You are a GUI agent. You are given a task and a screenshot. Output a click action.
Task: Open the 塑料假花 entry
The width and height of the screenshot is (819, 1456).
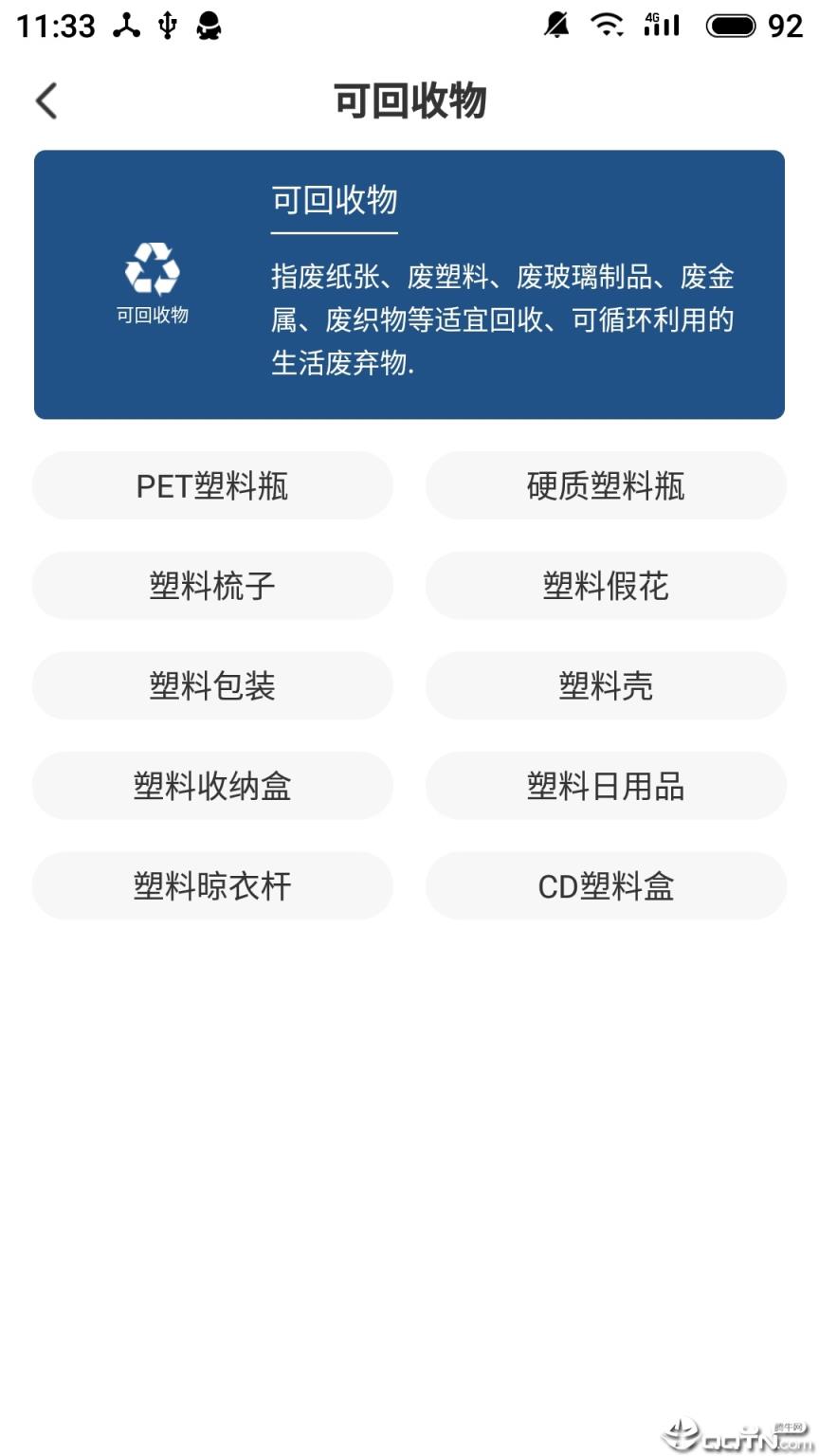[606, 586]
